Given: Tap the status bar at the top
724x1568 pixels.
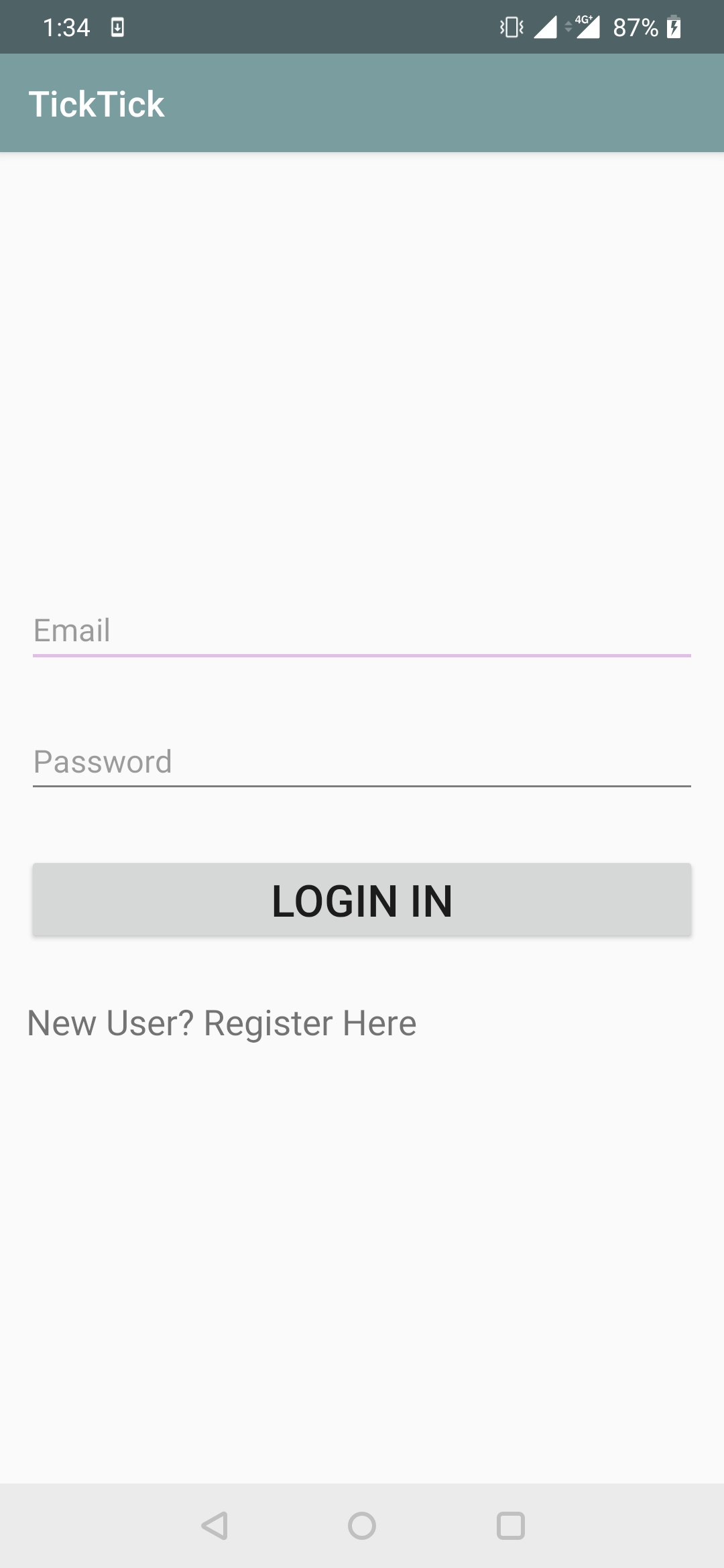Looking at the screenshot, I should (362, 27).
